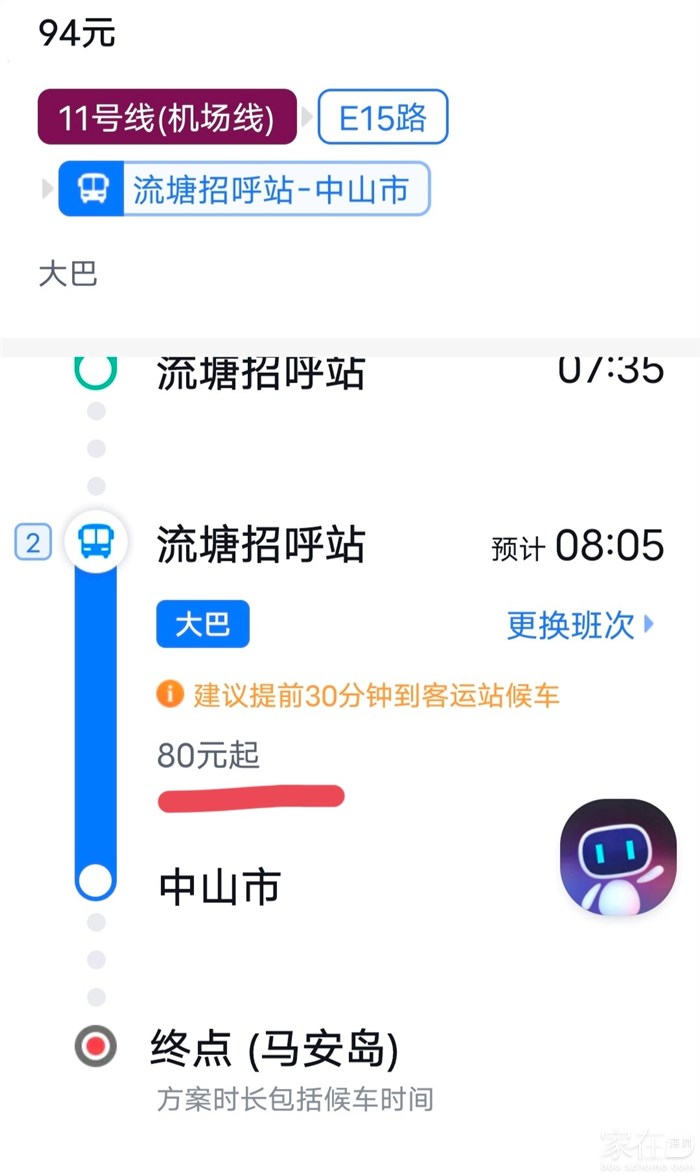Image resolution: width=700 pixels, height=1174 pixels.
Task: Open the robot assistant floating icon
Action: click(x=618, y=856)
